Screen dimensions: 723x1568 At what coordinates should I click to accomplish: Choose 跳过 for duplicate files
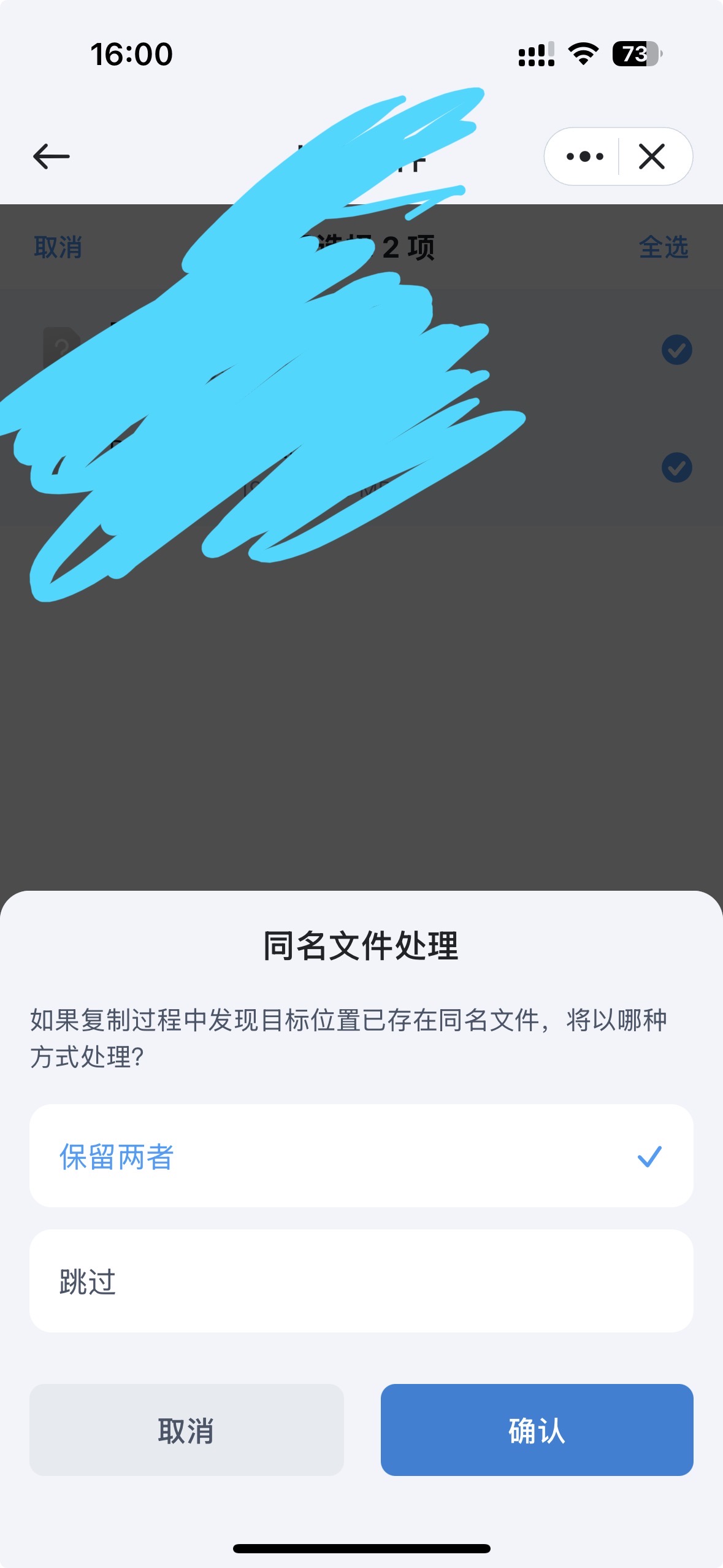(x=361, y=1281)
